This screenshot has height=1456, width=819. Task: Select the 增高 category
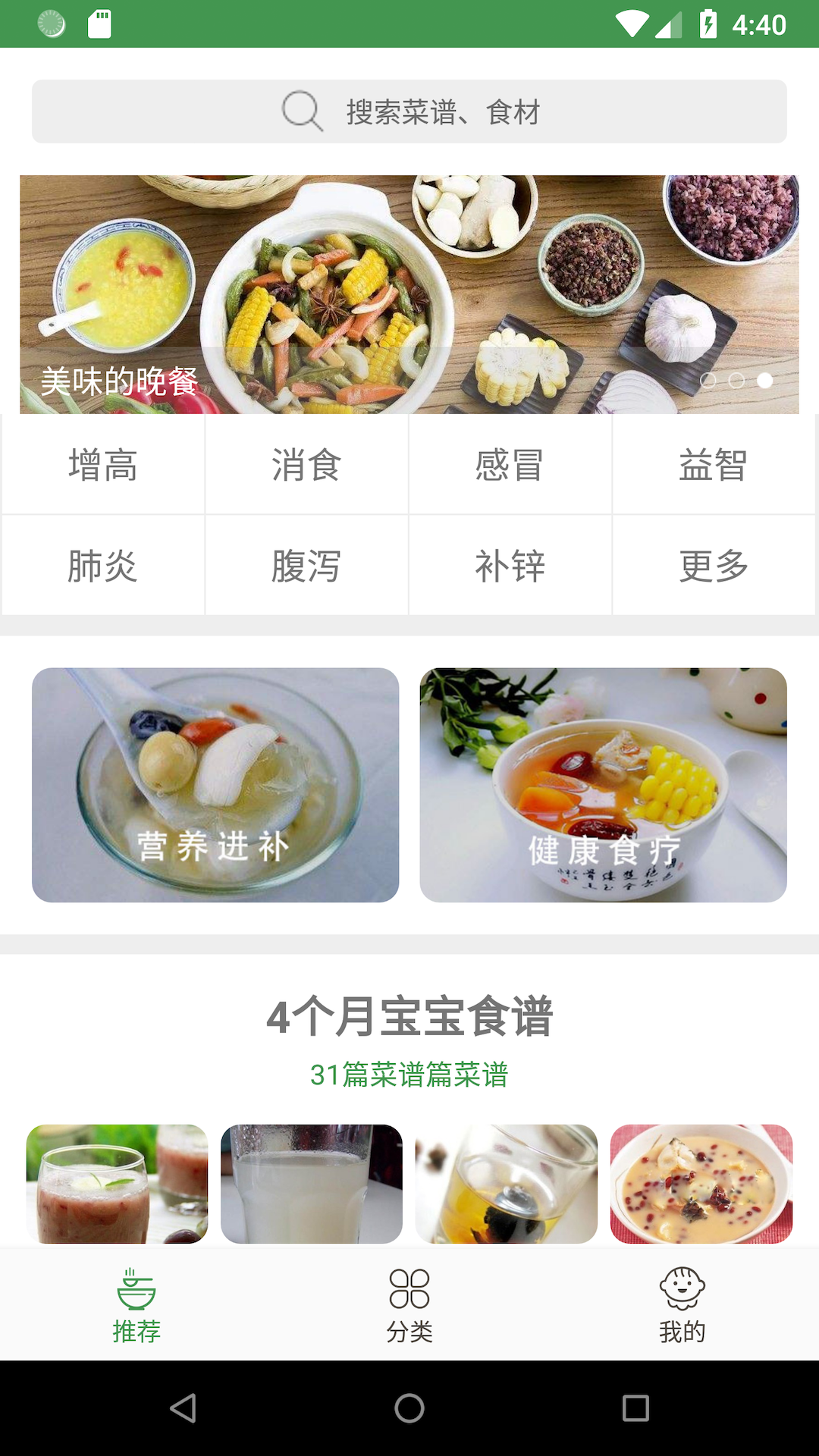click(103, 464)
